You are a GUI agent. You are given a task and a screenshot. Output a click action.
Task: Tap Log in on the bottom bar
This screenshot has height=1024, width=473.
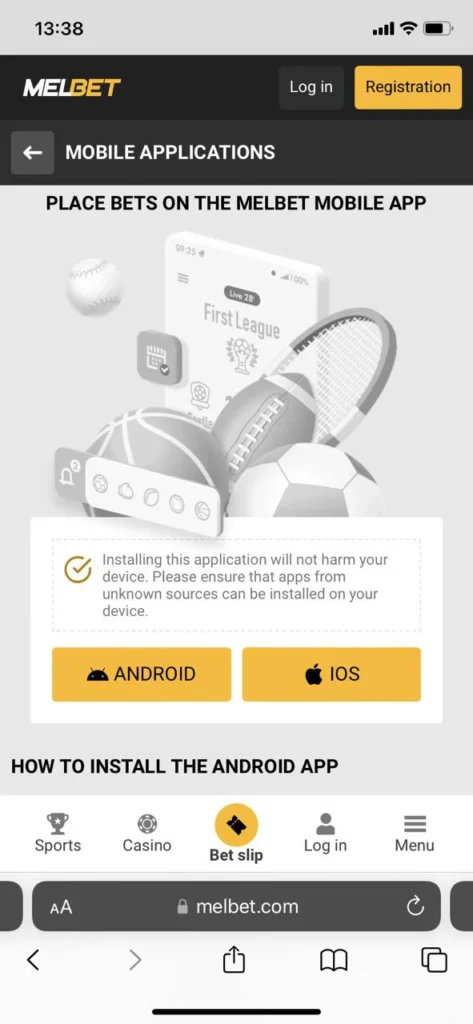325,833
